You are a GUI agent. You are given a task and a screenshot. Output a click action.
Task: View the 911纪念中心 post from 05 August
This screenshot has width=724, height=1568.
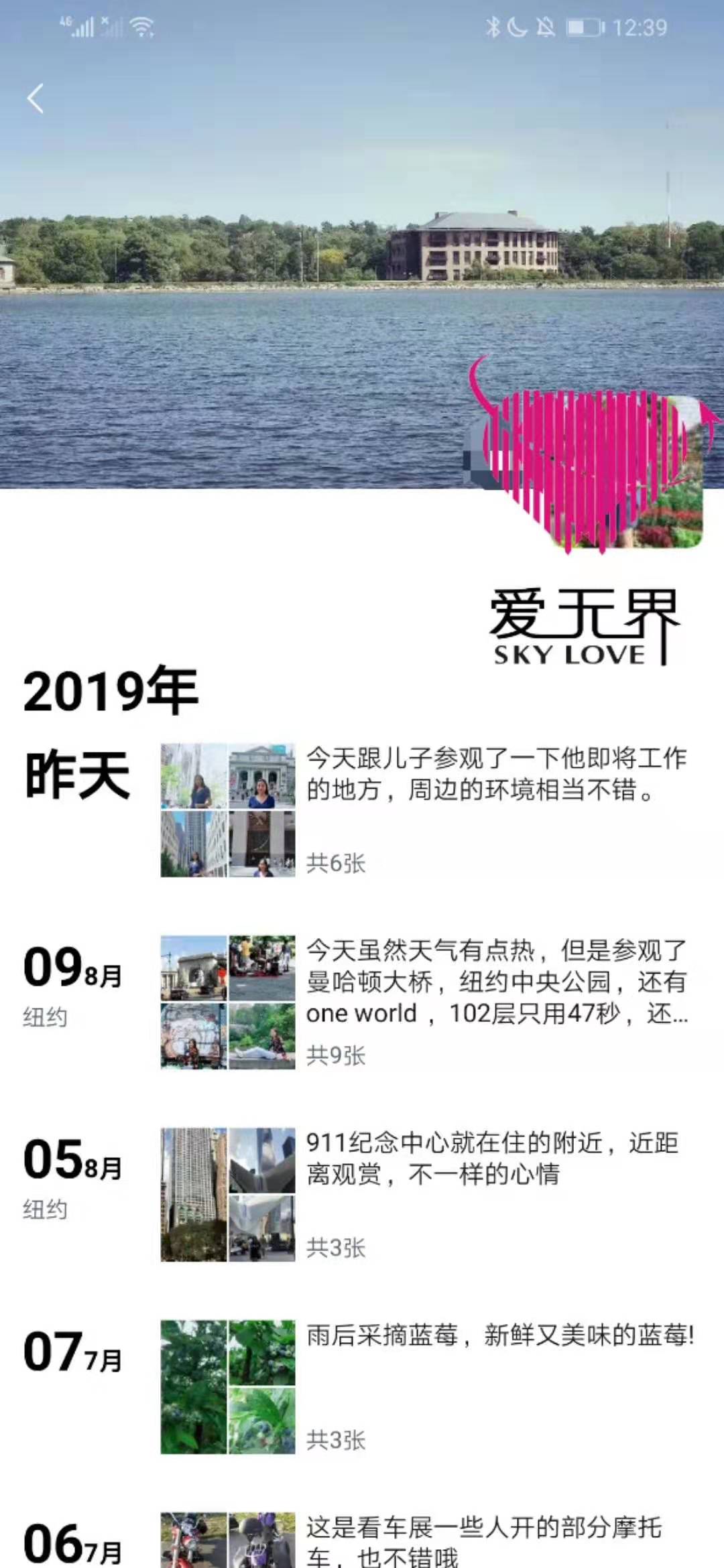493,1158
